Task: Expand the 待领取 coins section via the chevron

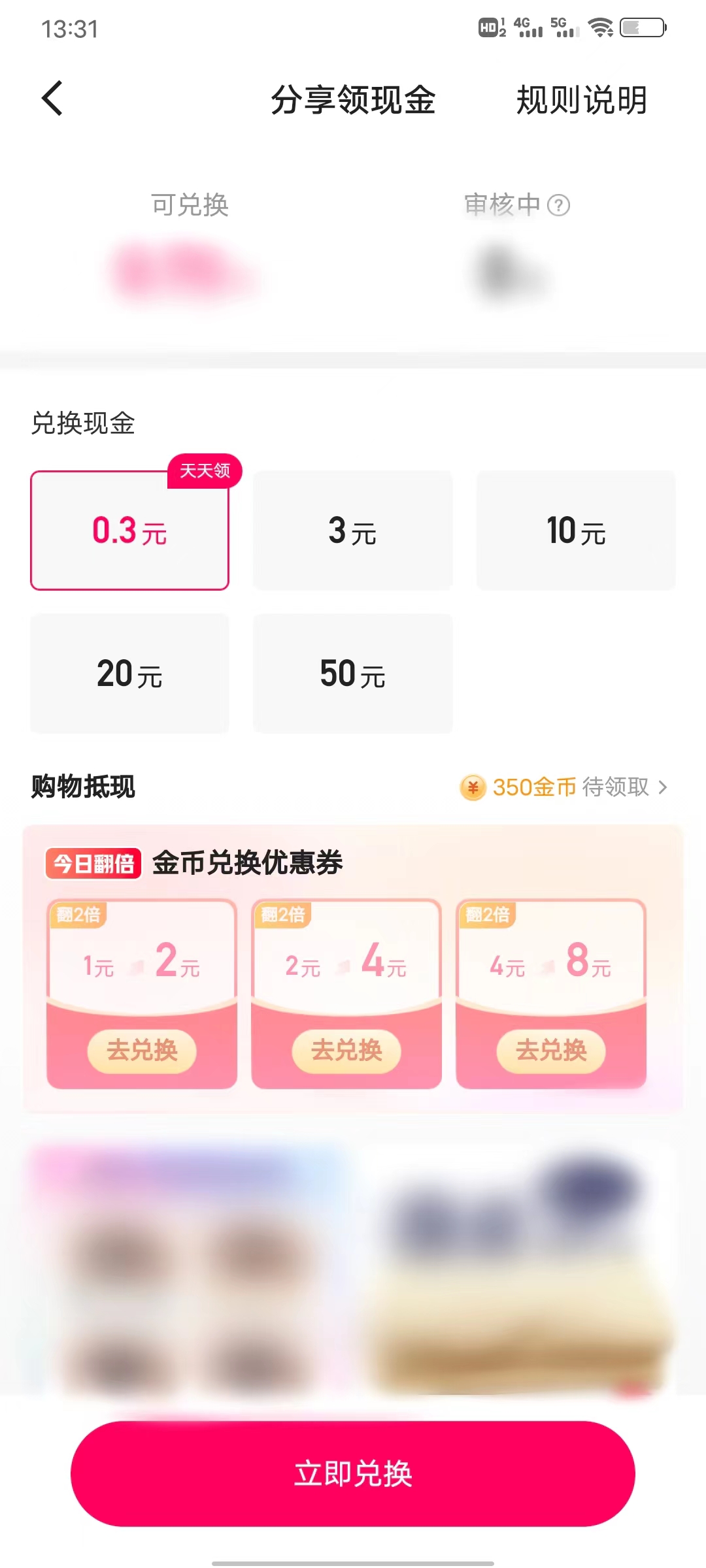Action: click(x=662, y=788)
